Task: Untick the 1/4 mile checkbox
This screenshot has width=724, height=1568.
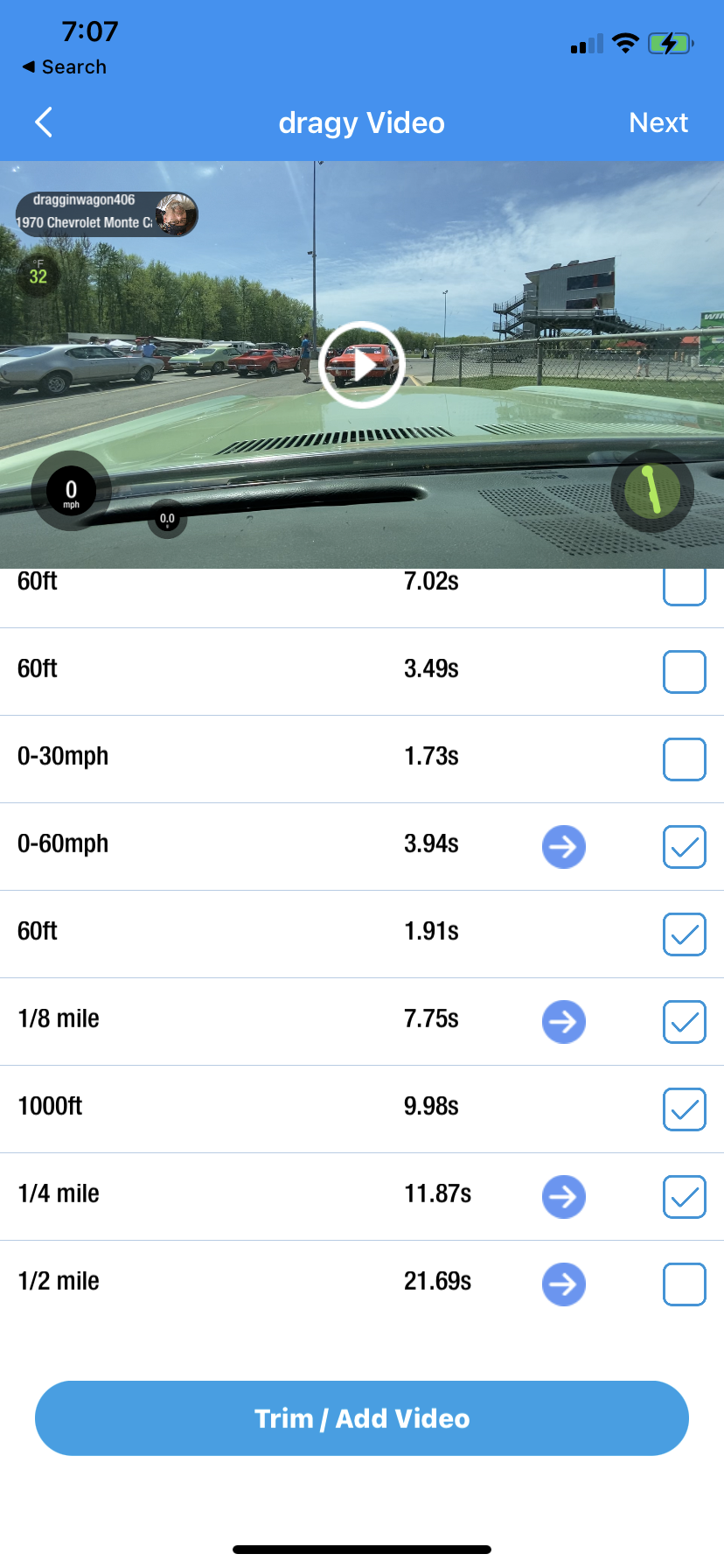Action: click(685, 1197)
